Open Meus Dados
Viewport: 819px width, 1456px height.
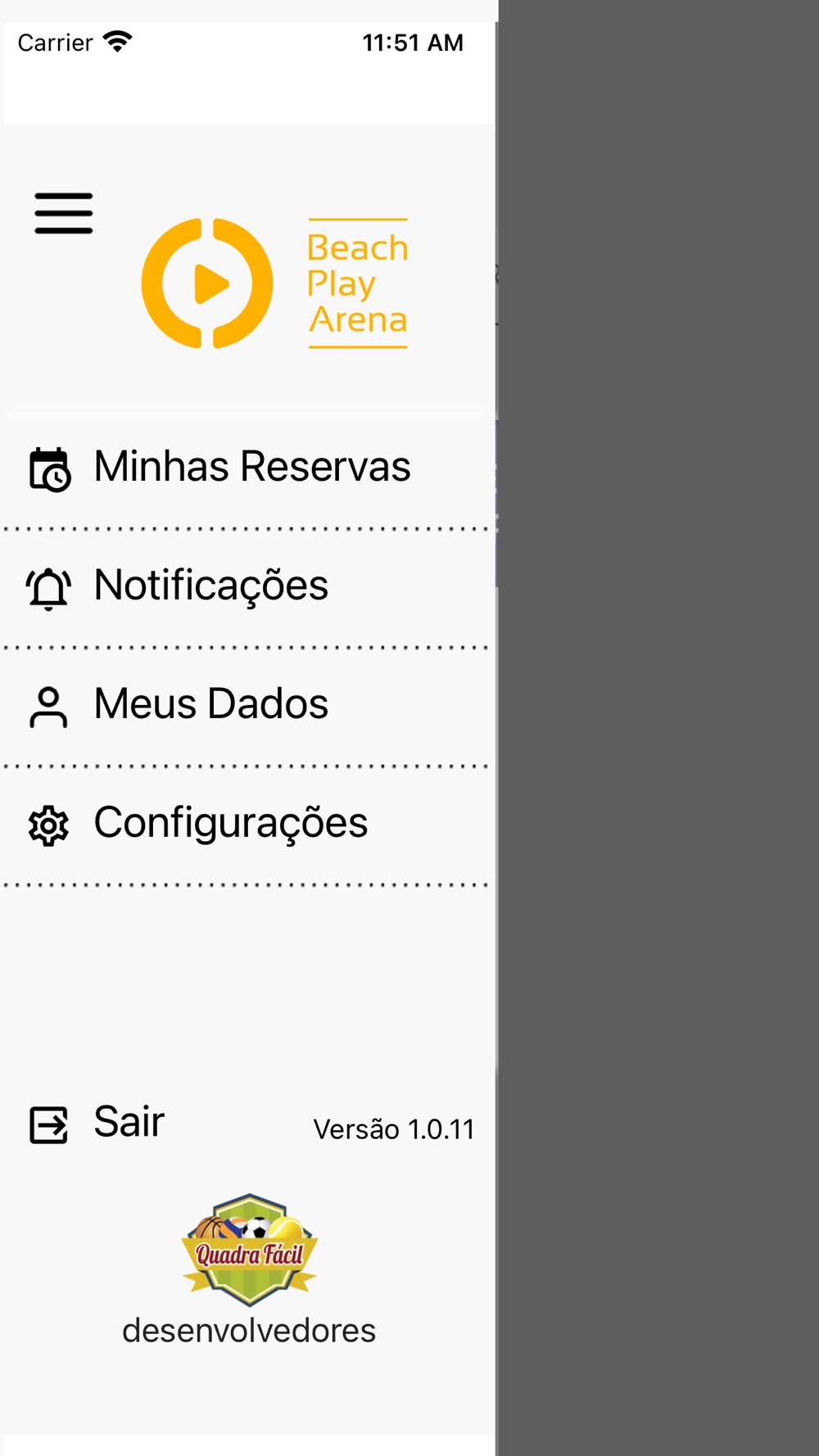click(x=247, y=706)
